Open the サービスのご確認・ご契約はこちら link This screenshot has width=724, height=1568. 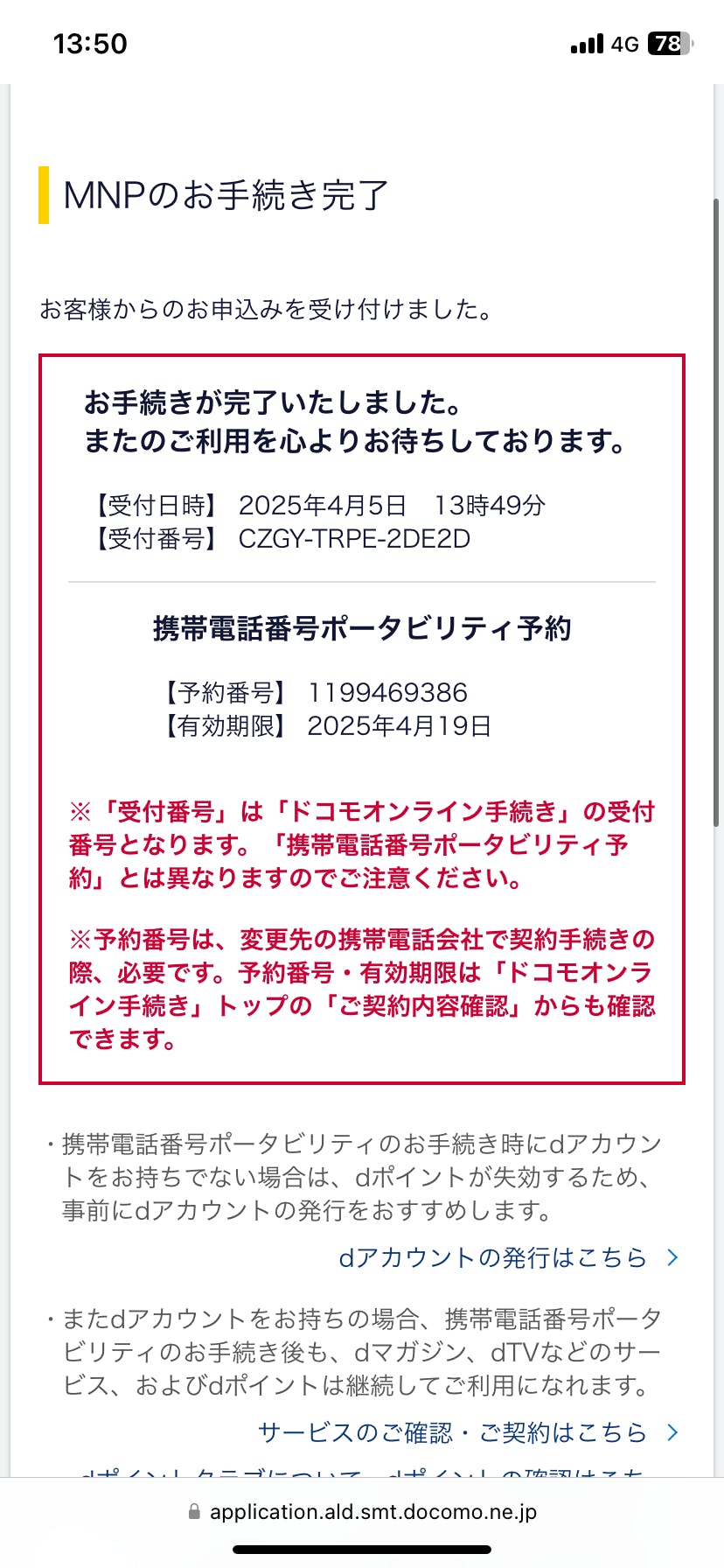pyautogui.click(x=468, y=1432)
